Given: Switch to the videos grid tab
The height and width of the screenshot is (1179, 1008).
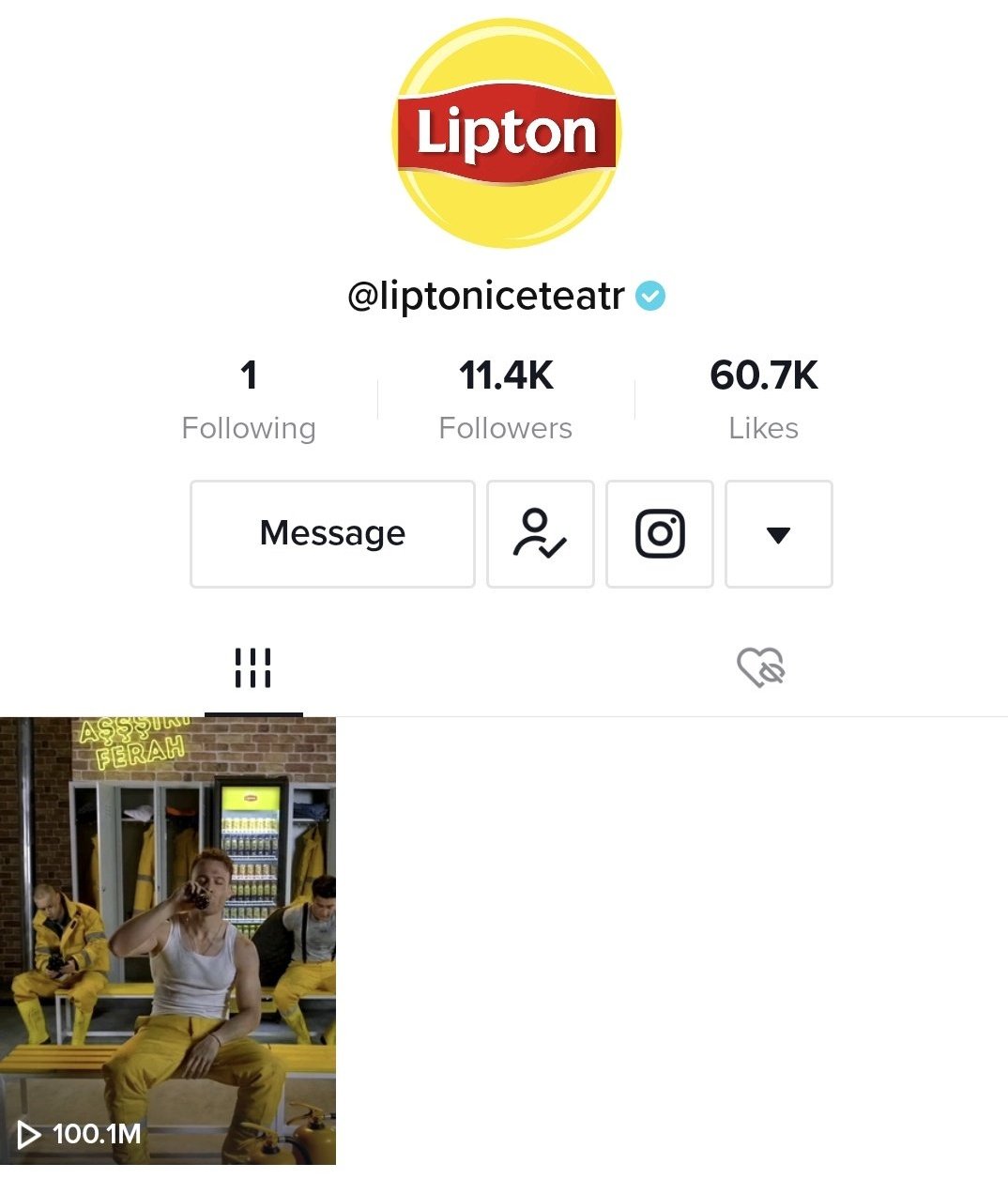Looking at the screenshot, I should (252, 668).
